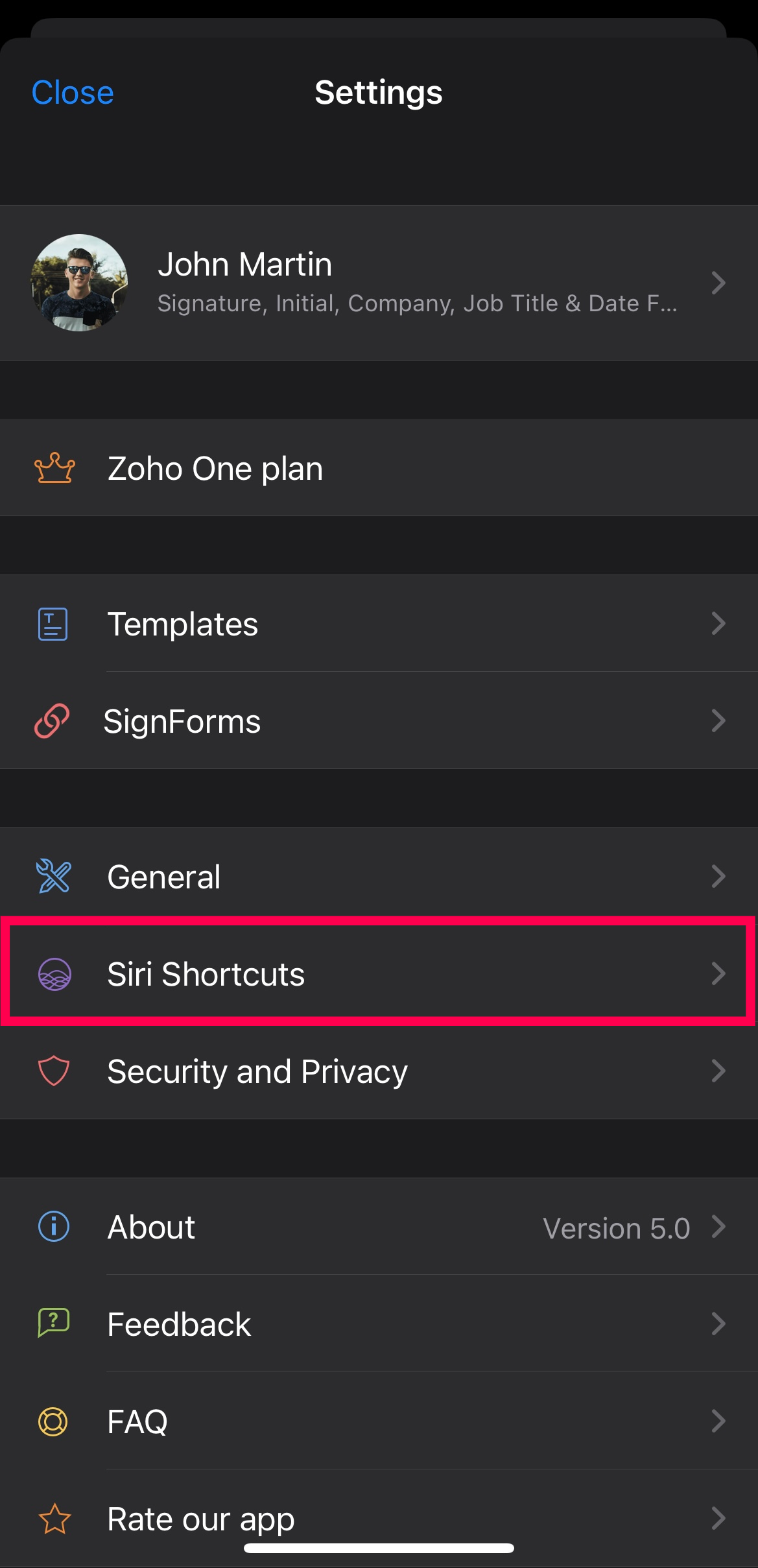The image size is (758, 1568).
Task: Open Security and Privacy
Action: pos(379,1071)
